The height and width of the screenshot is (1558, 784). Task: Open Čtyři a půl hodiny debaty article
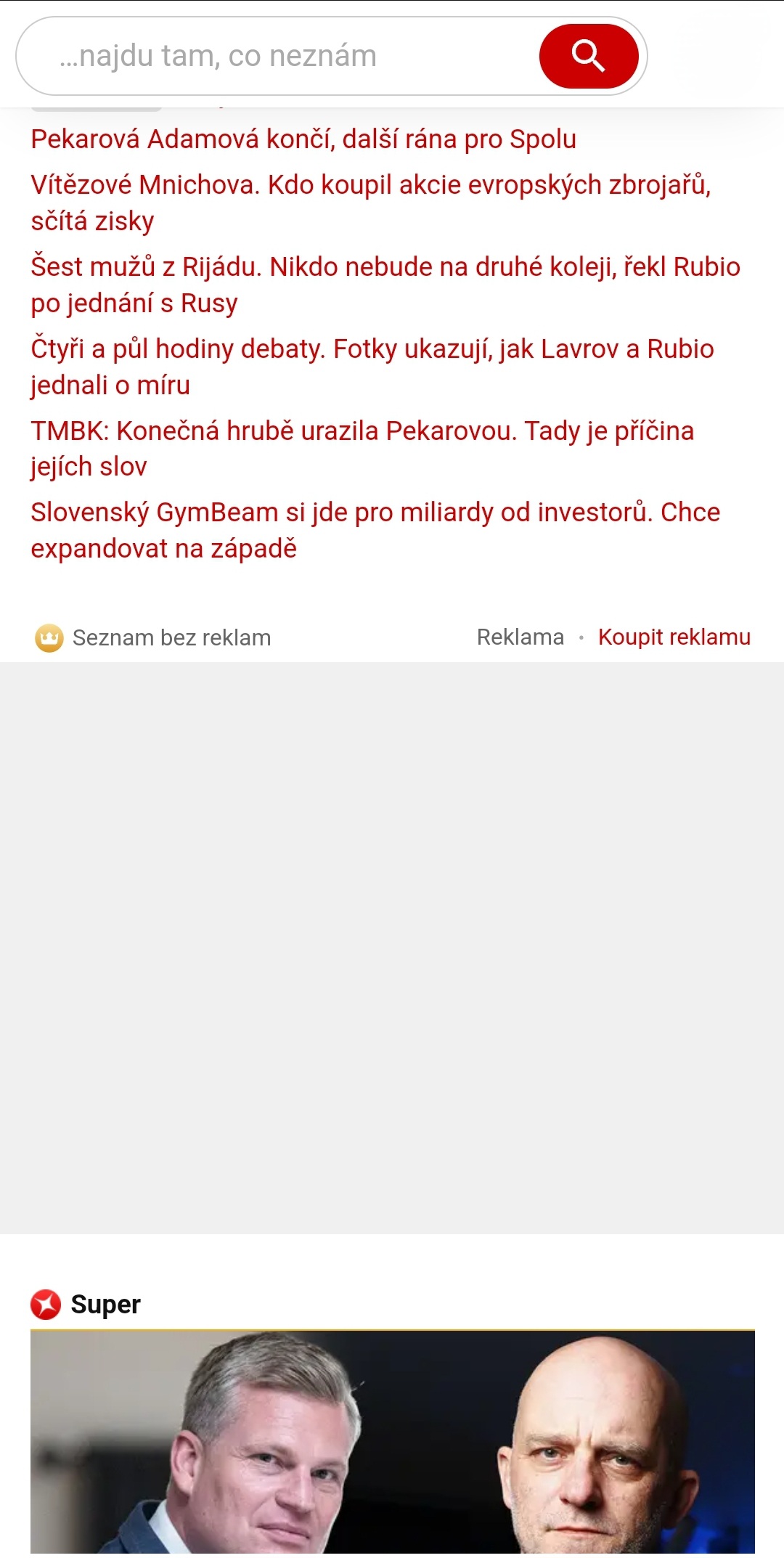[x=372, y=367]
